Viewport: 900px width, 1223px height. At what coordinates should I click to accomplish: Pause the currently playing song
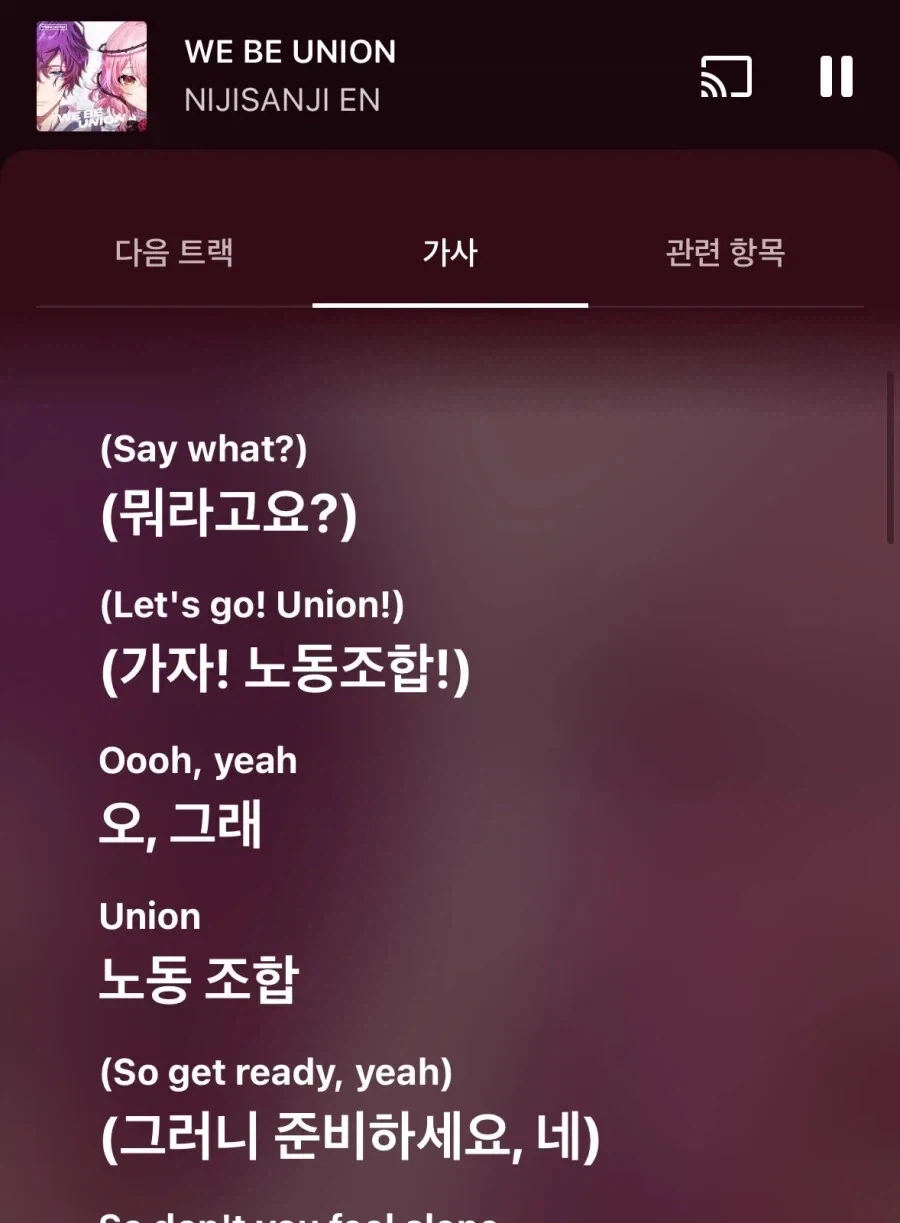tap(836, 76)
